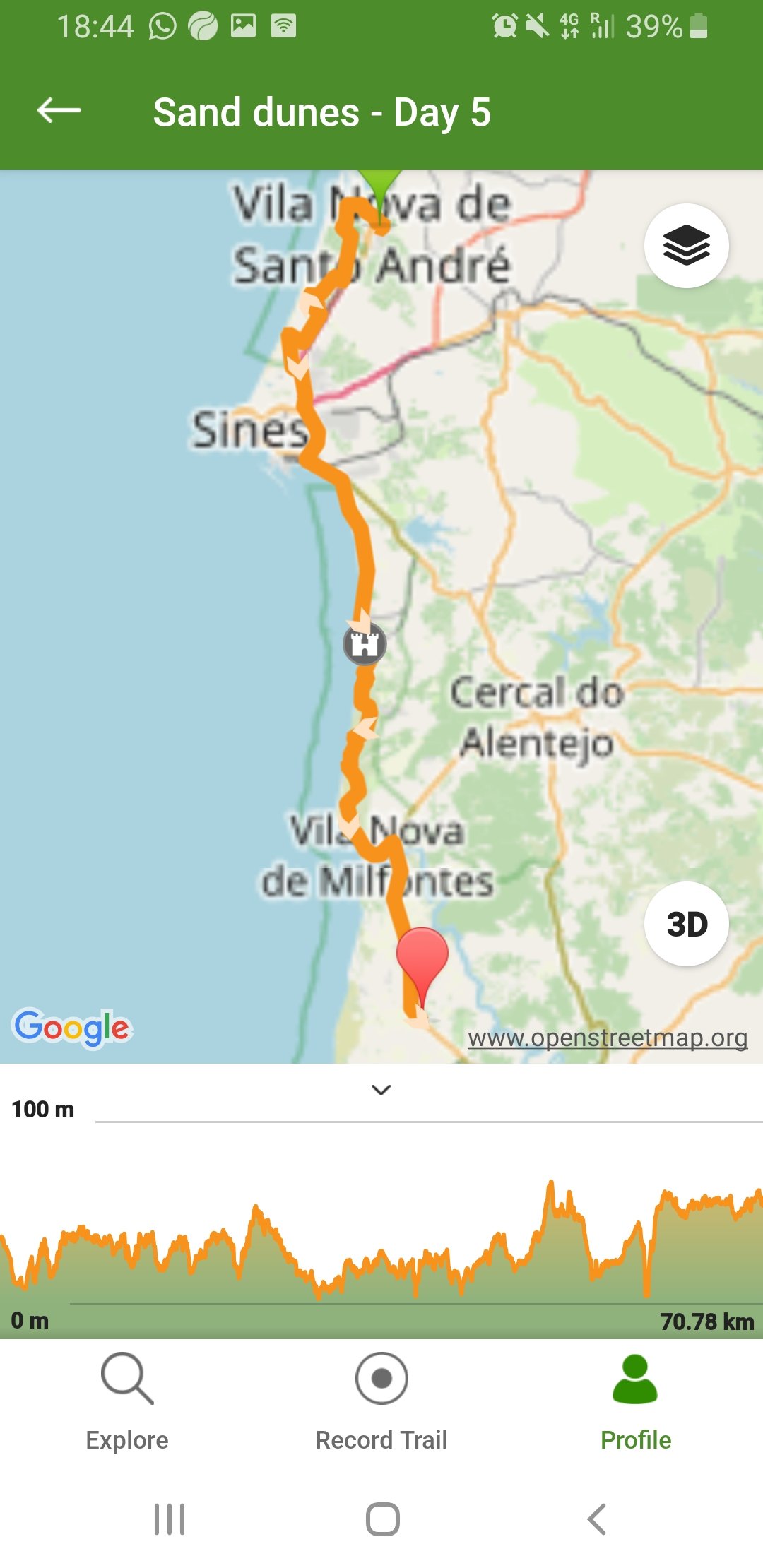Open recent apps from the navigation bar
This screenshot has height=1568, width=763.
pos(170,1519)
